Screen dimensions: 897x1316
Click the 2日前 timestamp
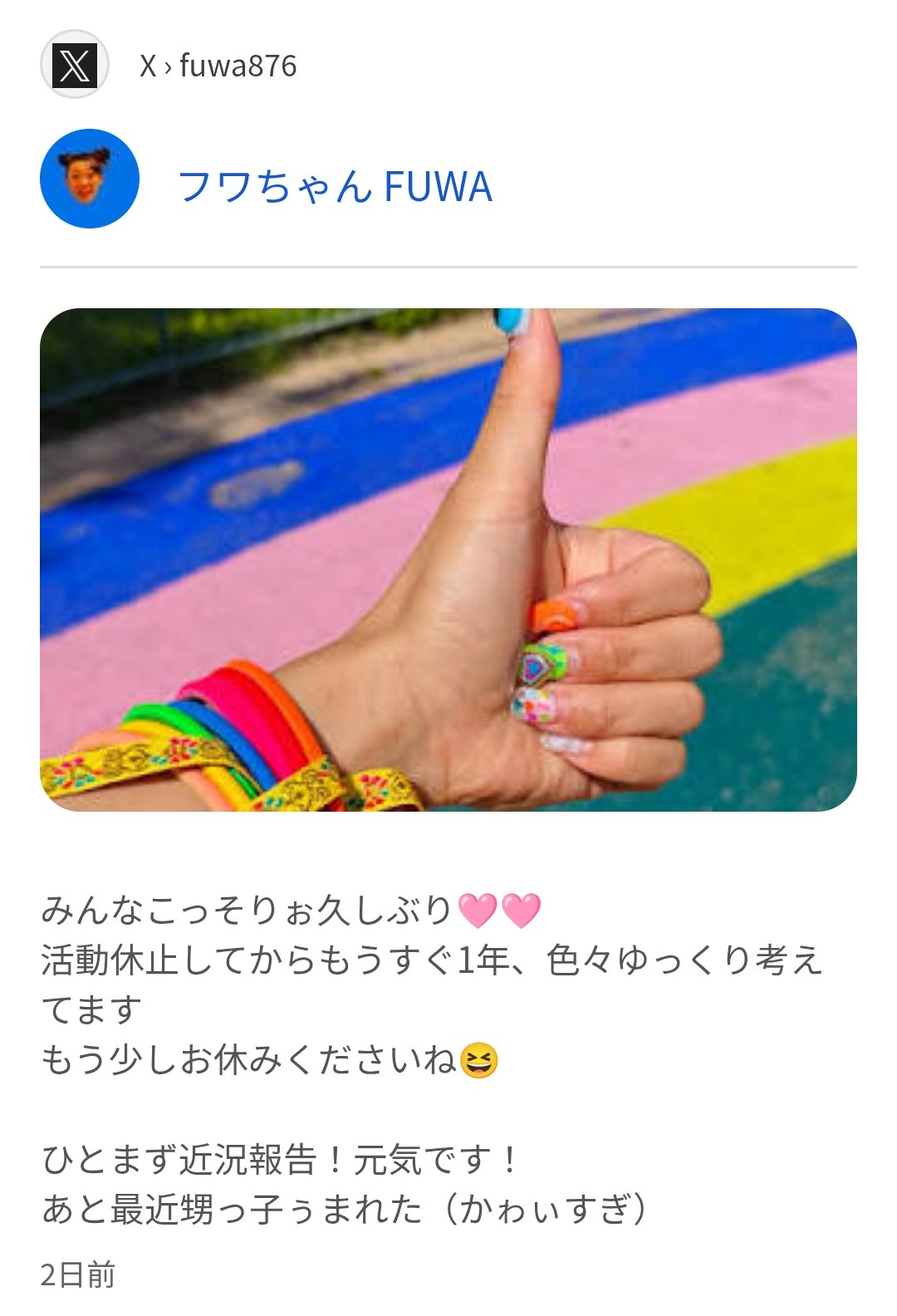(79, 1273)
